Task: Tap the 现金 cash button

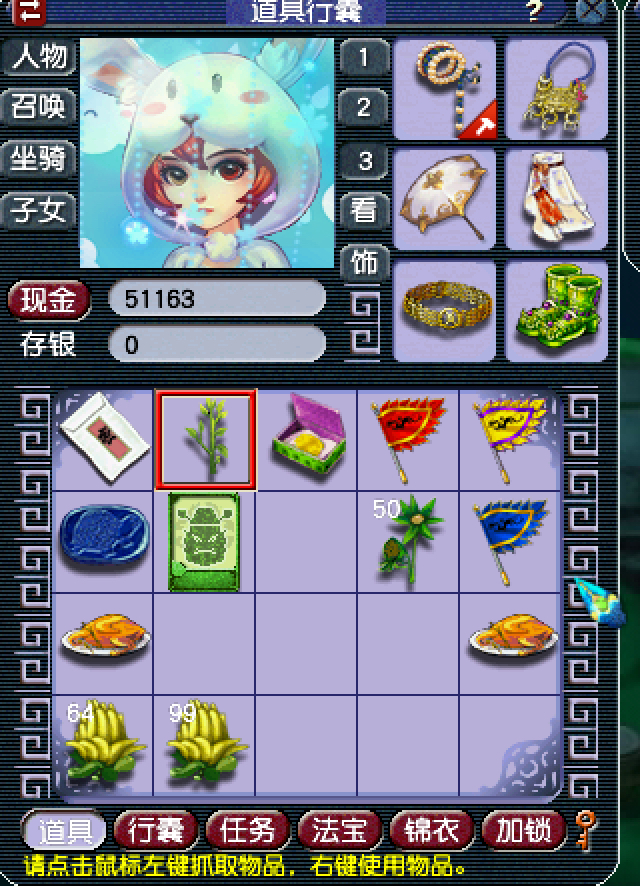Action: [48, 298]
